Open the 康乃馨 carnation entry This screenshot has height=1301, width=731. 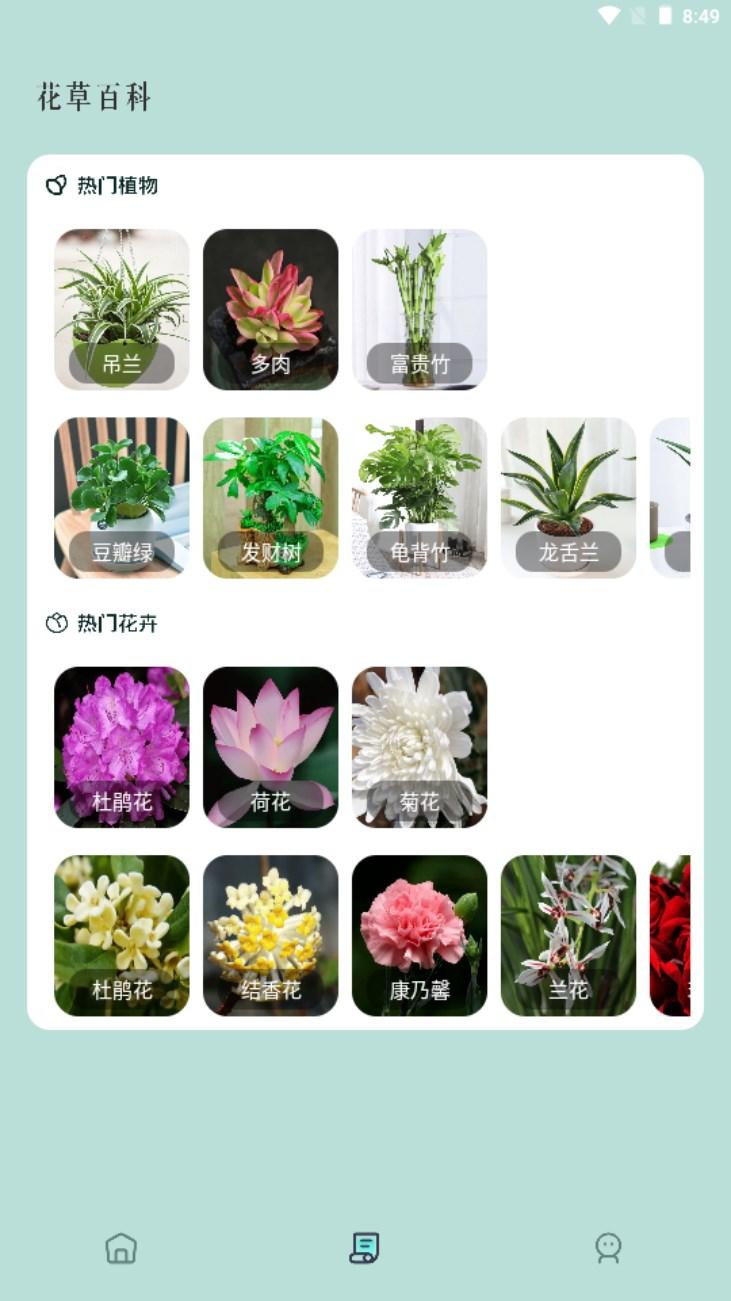click(x=419, y=935)
